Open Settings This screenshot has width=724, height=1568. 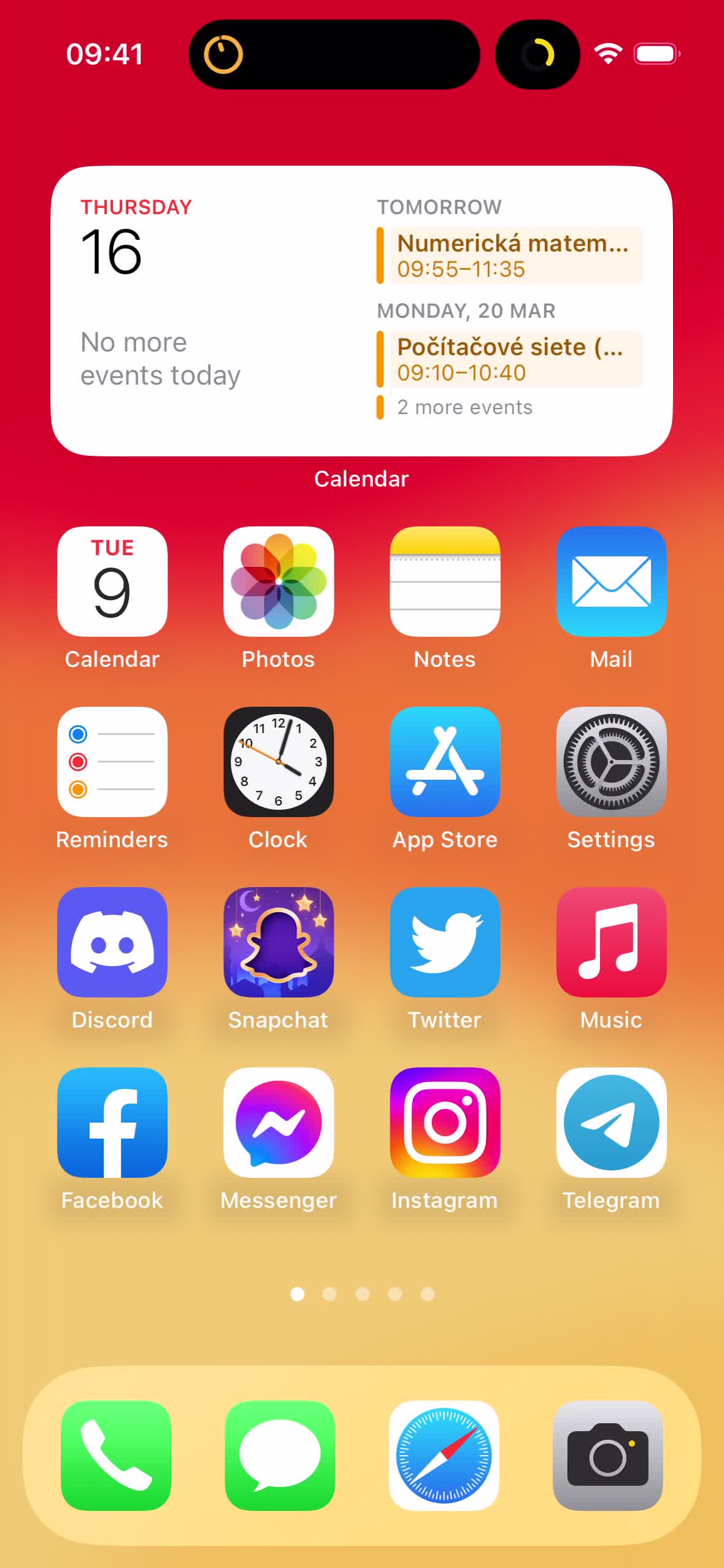pos(611,762)
